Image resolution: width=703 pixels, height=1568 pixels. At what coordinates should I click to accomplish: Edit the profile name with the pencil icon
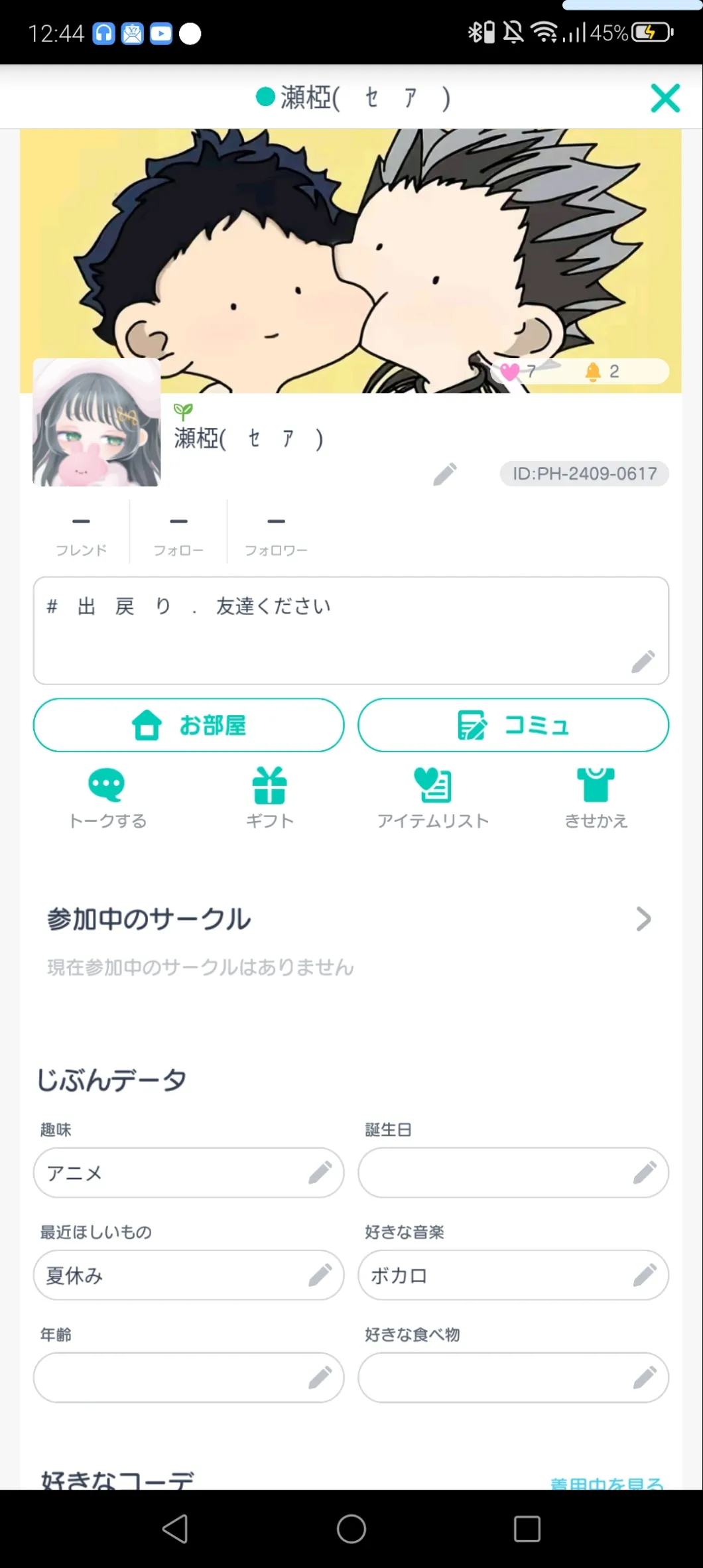(444, 474)
